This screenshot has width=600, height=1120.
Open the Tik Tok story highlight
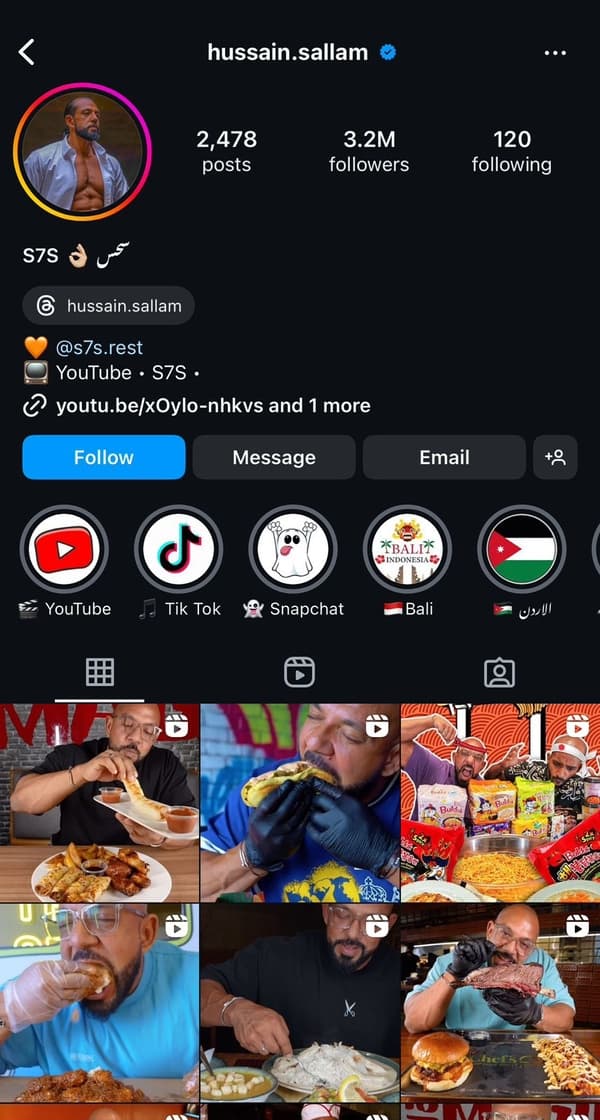[x=179, y=550]
